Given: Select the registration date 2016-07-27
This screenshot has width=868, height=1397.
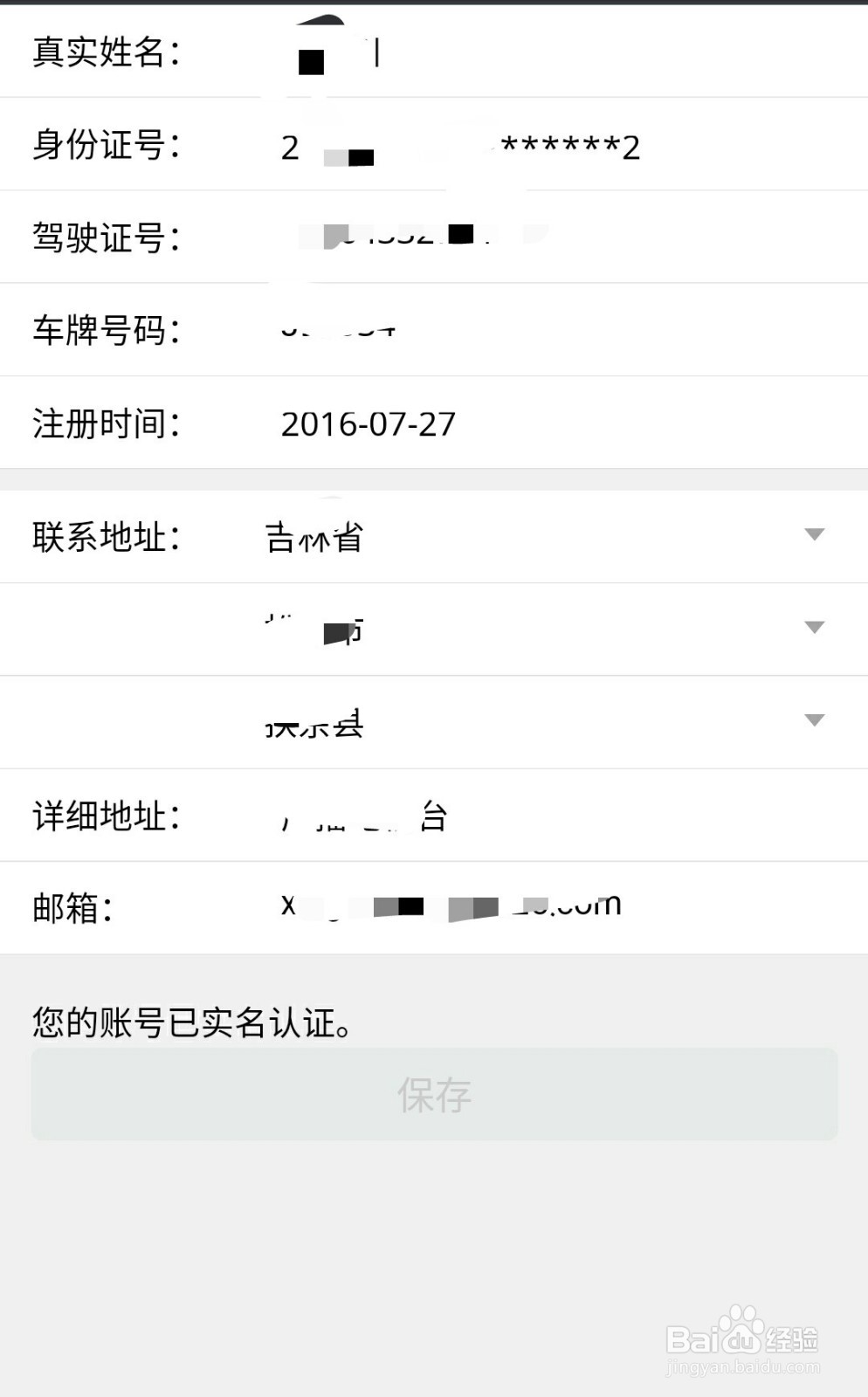Looking at the screenshot, I should tap(367, 423).
